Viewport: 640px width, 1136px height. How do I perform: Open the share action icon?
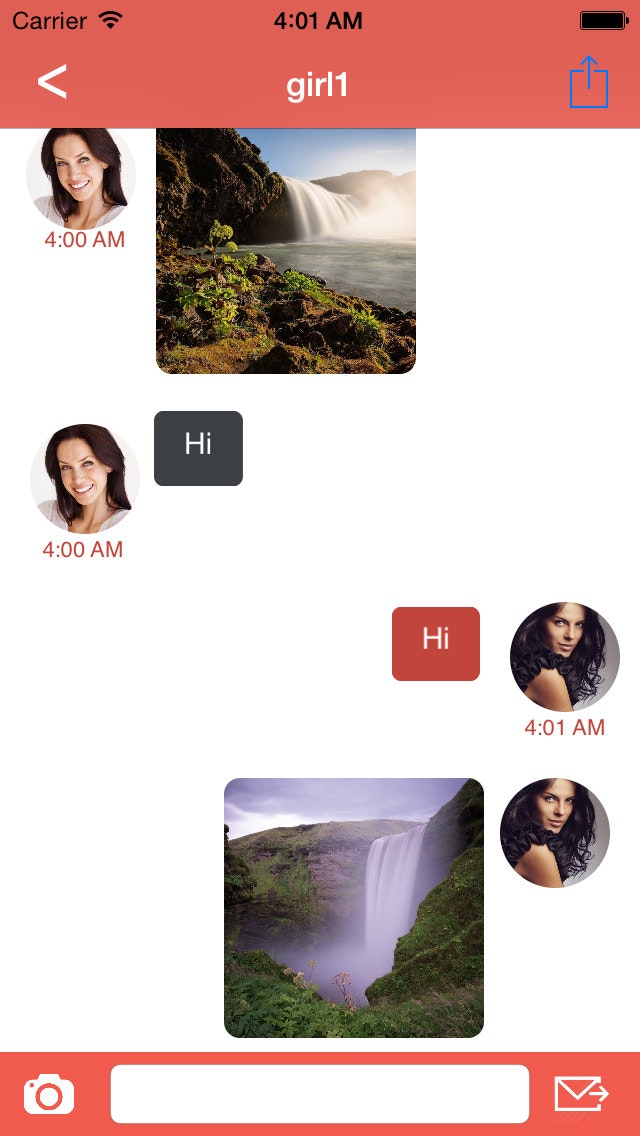click(589, 82)
